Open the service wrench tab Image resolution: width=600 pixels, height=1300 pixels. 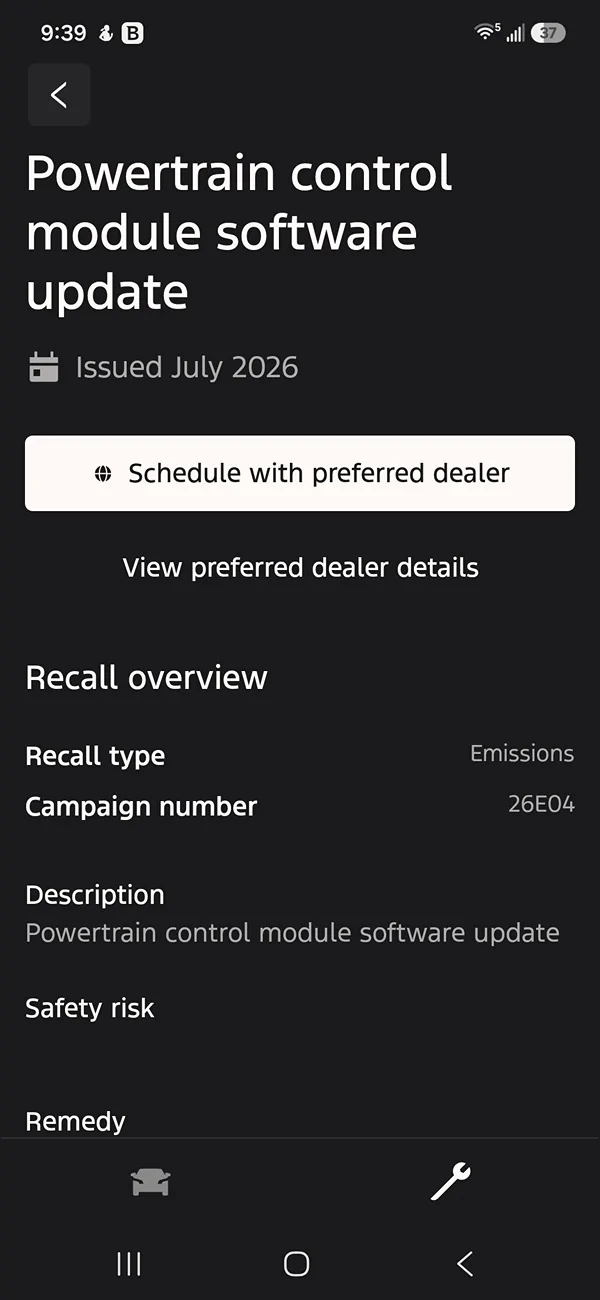click(x=450, y=1182)
